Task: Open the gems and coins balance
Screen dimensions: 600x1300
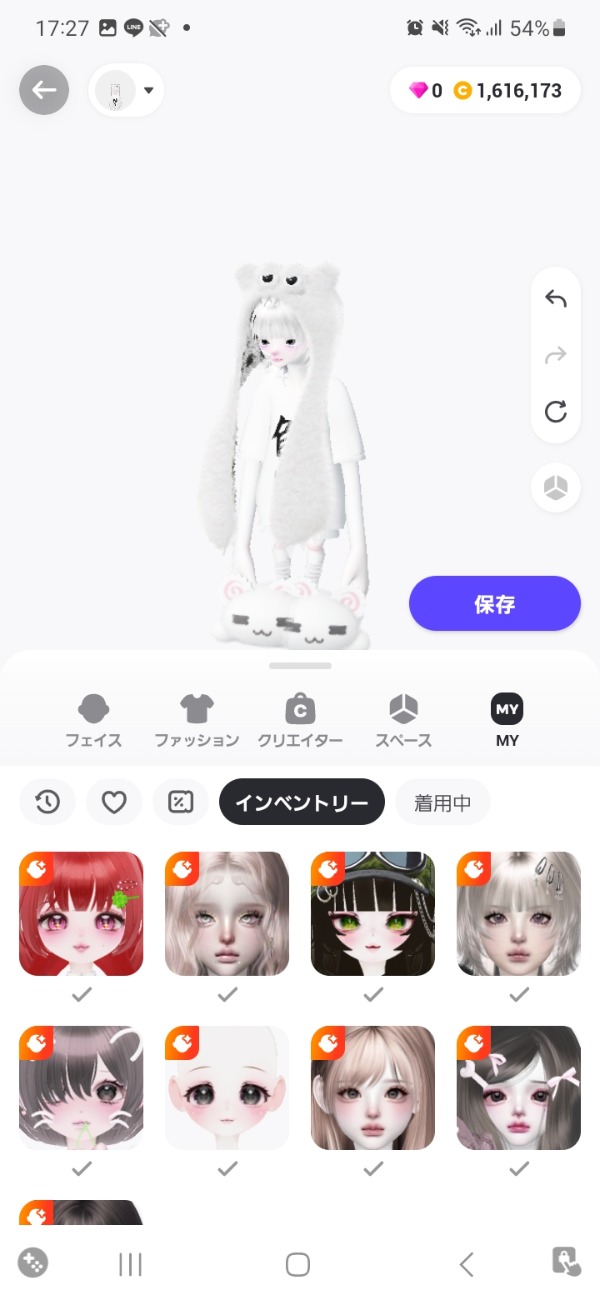Action: pos(485,91)
